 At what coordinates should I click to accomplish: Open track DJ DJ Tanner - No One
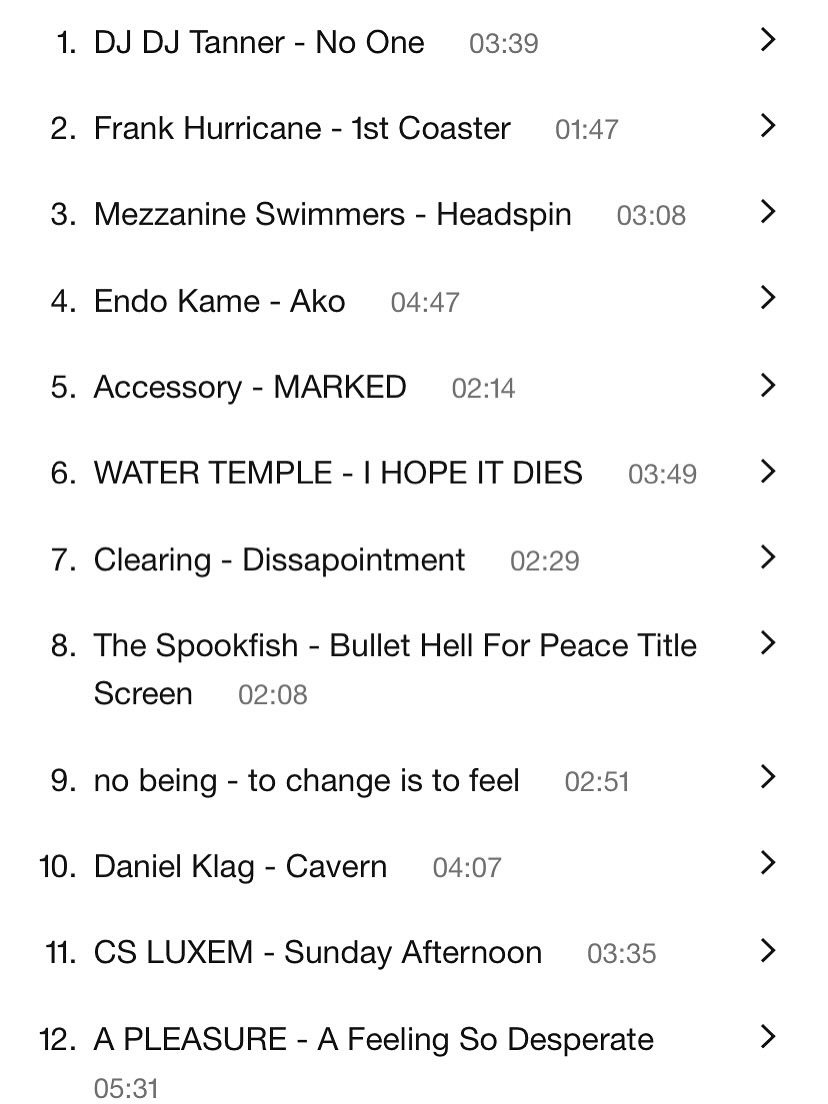[258, 43]
